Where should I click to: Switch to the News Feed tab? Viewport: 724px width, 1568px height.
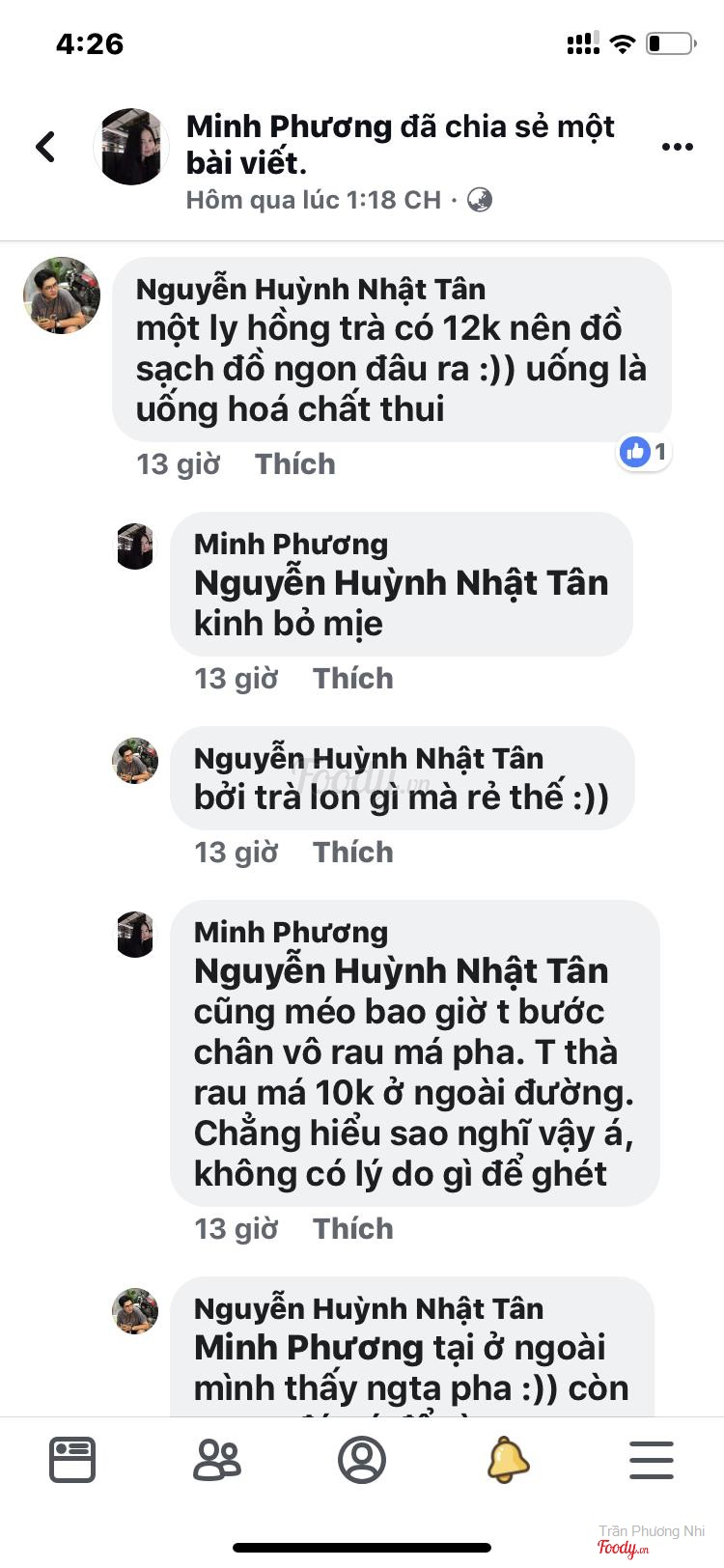point(72,1459)
